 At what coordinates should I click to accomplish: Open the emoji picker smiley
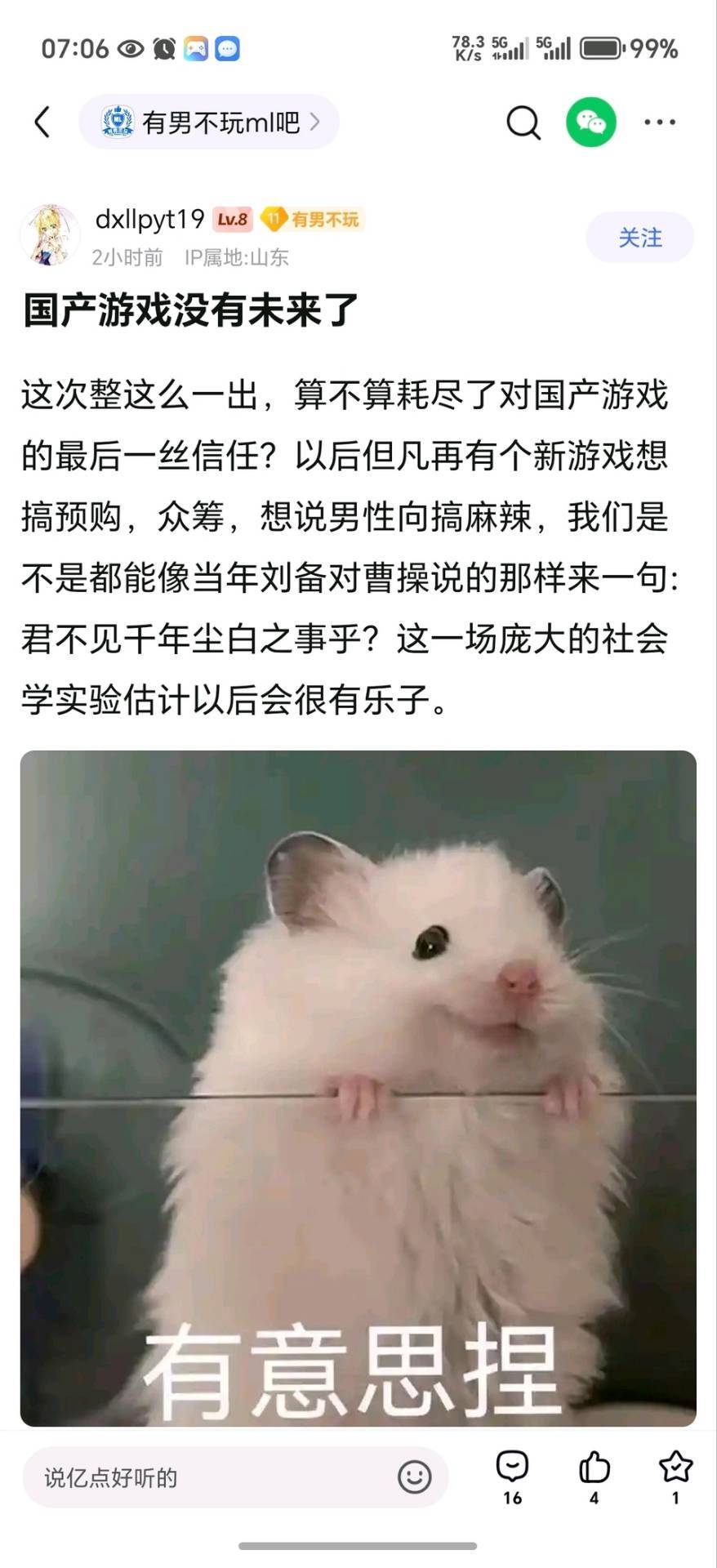pos(414,1477)
